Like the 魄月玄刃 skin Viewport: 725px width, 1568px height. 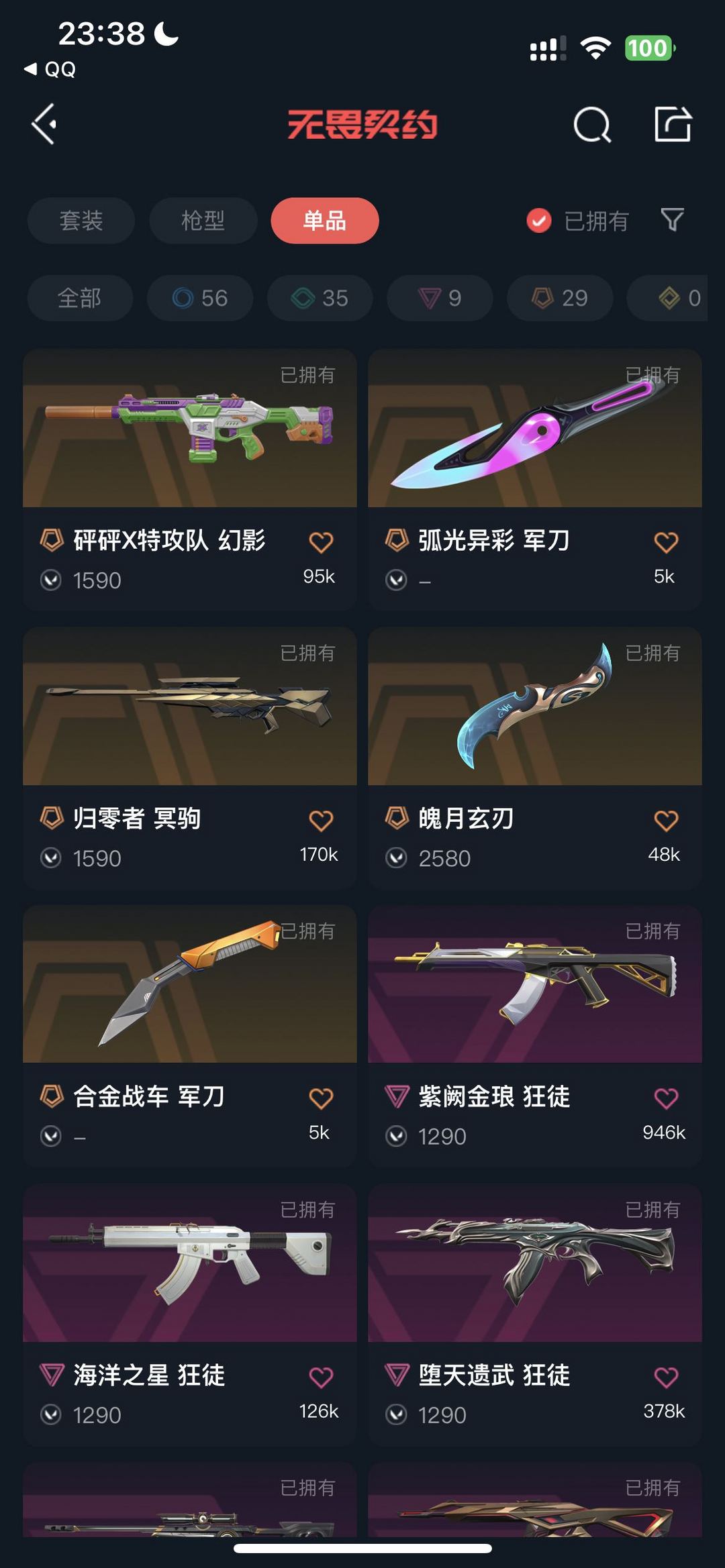pos(666,820)
